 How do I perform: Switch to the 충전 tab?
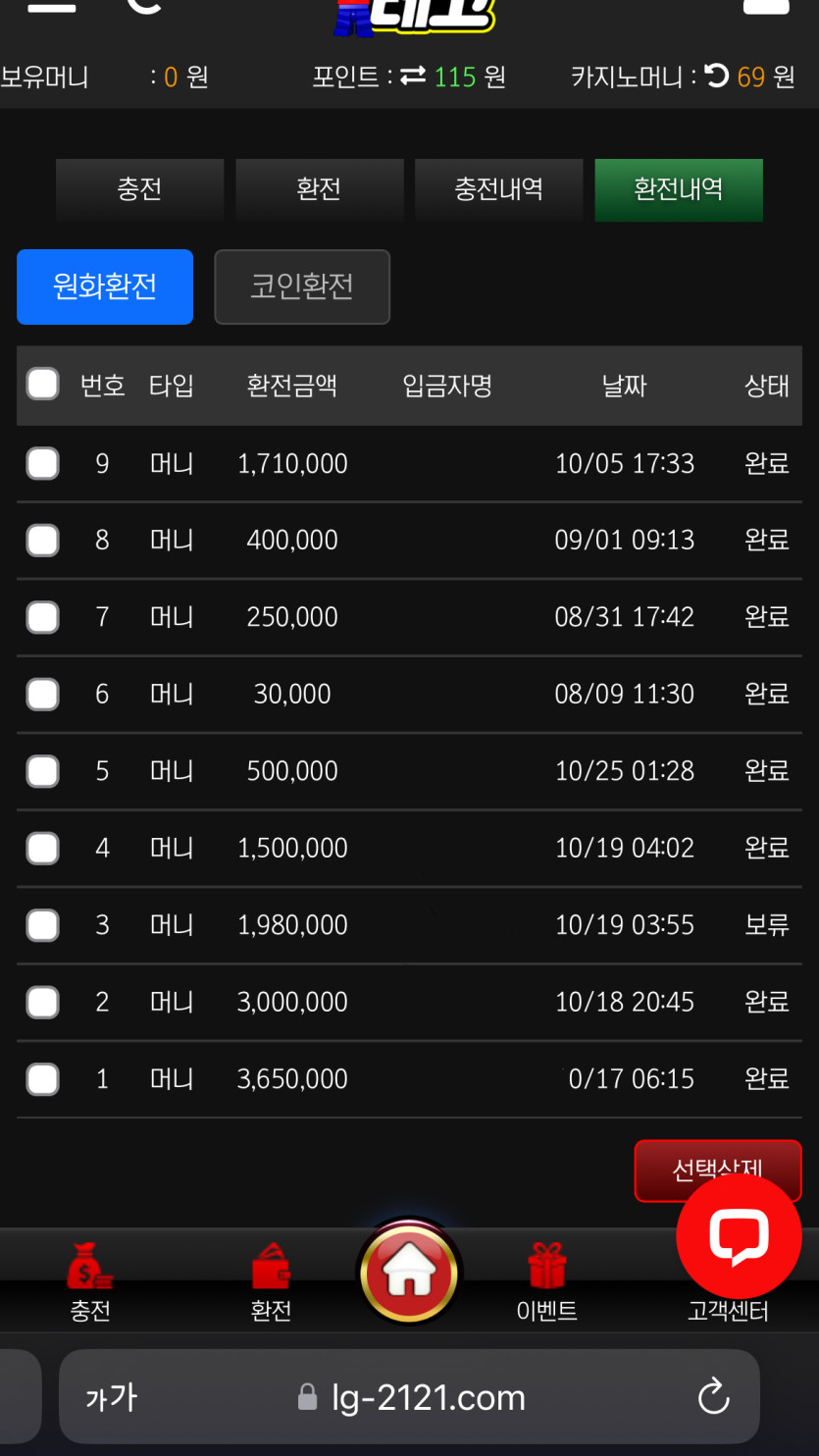(139, 189)
